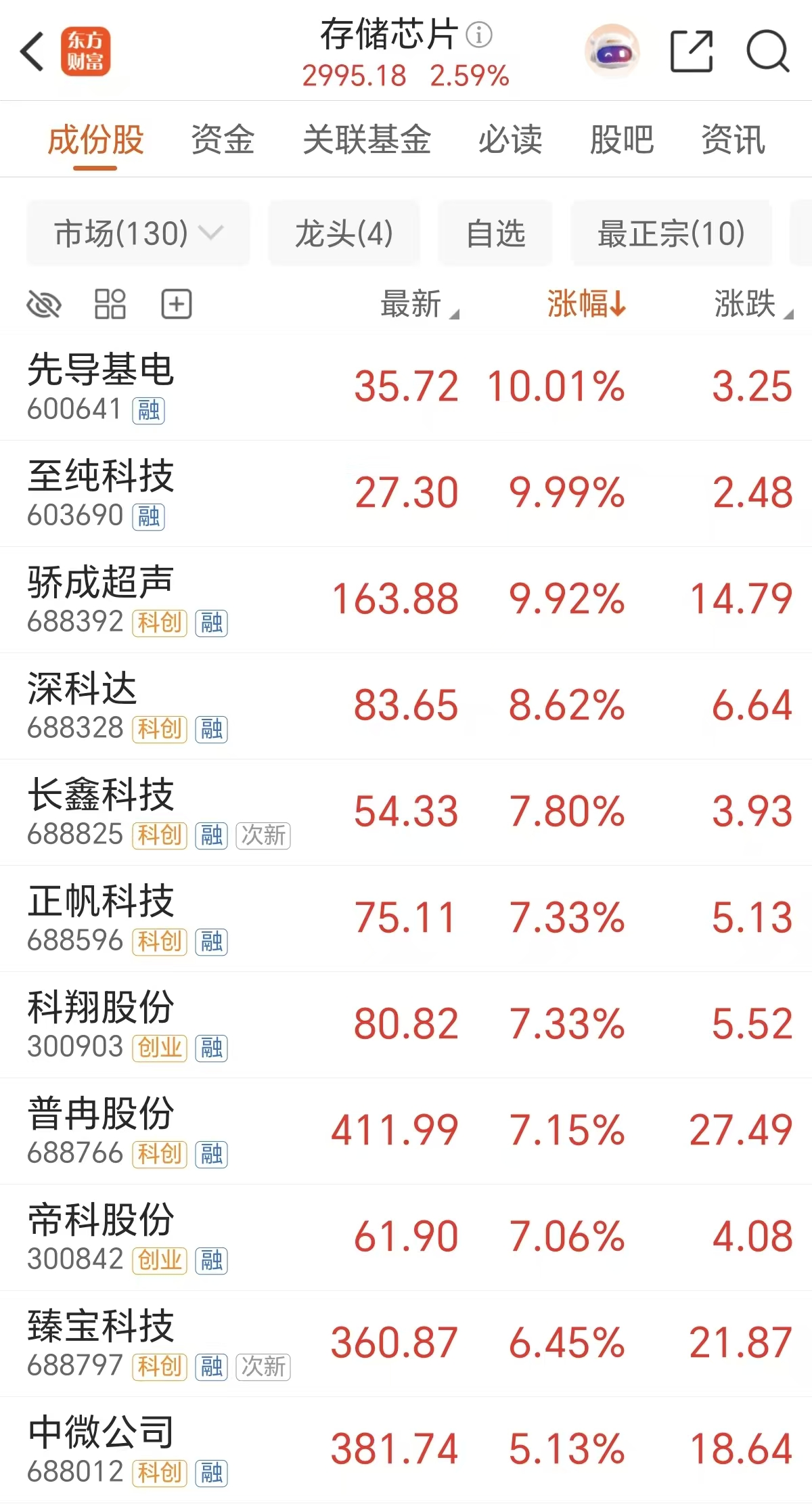
Task: Tap the info icon next to 存储芯片
Action: coord(479,35)
